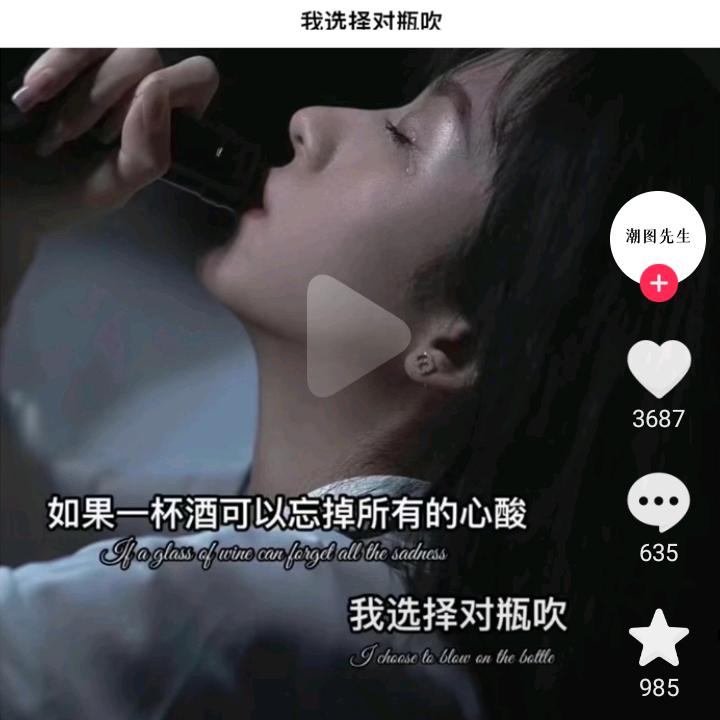Play the video

point(357,336)
